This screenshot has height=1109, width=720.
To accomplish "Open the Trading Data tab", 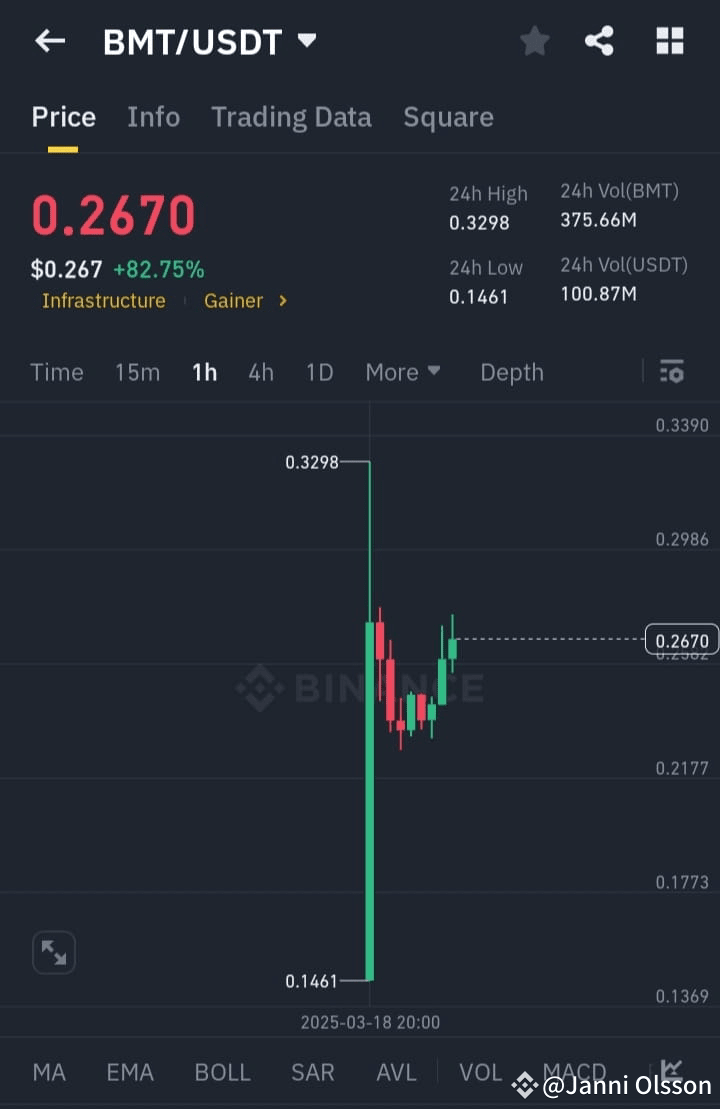I will coord(291,116).
